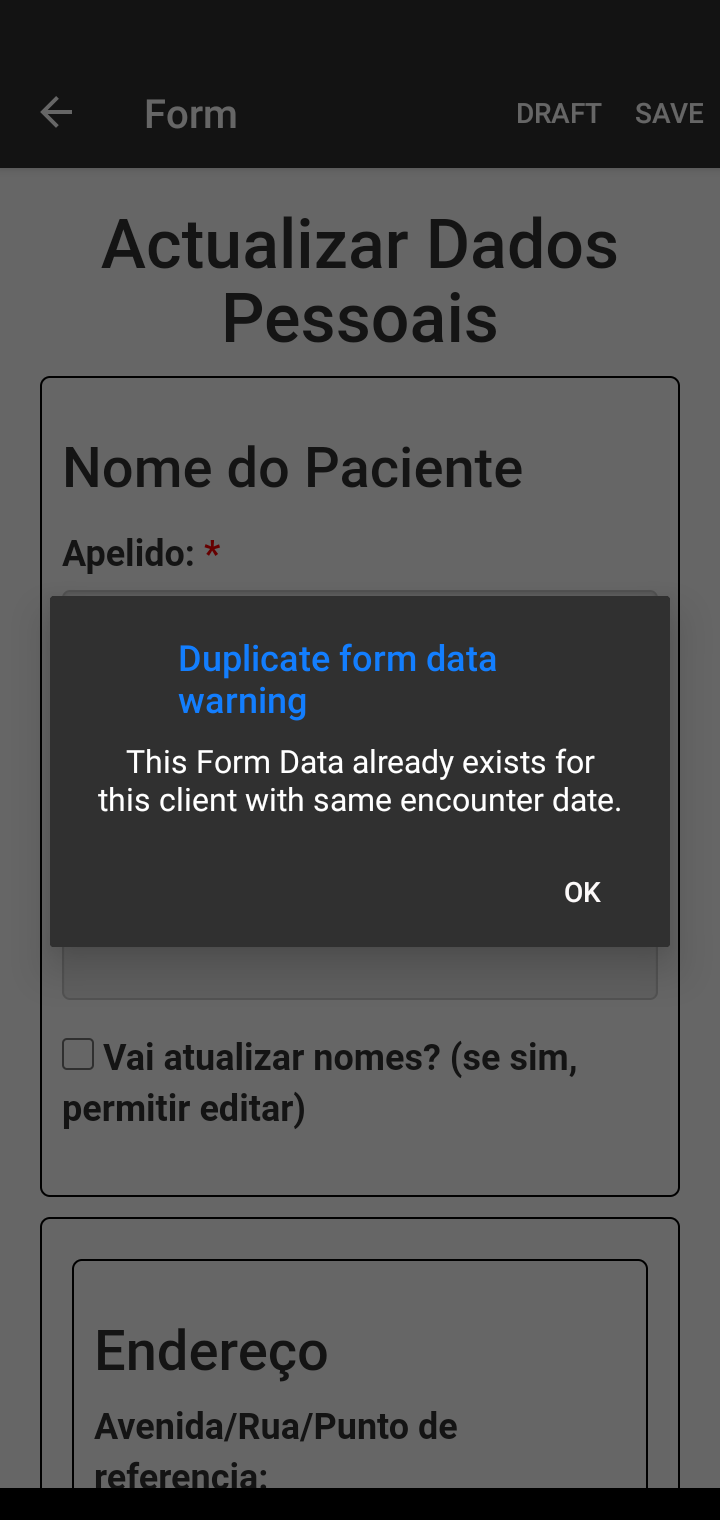720x1520 pixels.
Task: Check the 'Vai atualizar nomes?' checkbox
Action: coord(78,1054)
